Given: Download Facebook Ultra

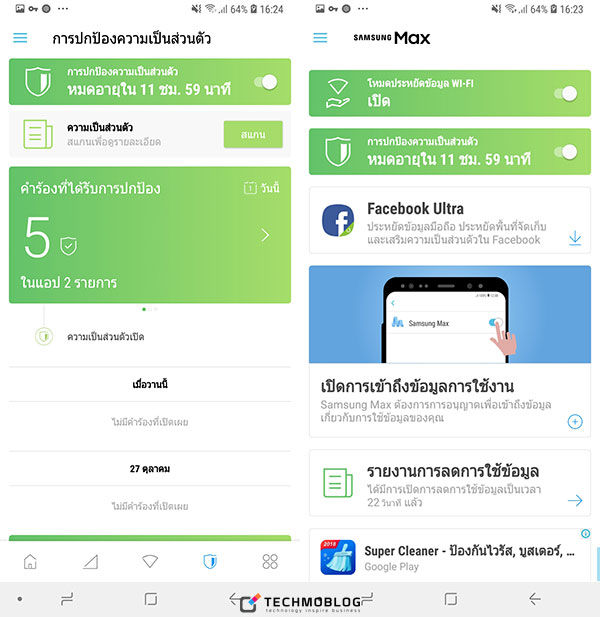Looking at the screenshot, I should [x=575, y=238].
